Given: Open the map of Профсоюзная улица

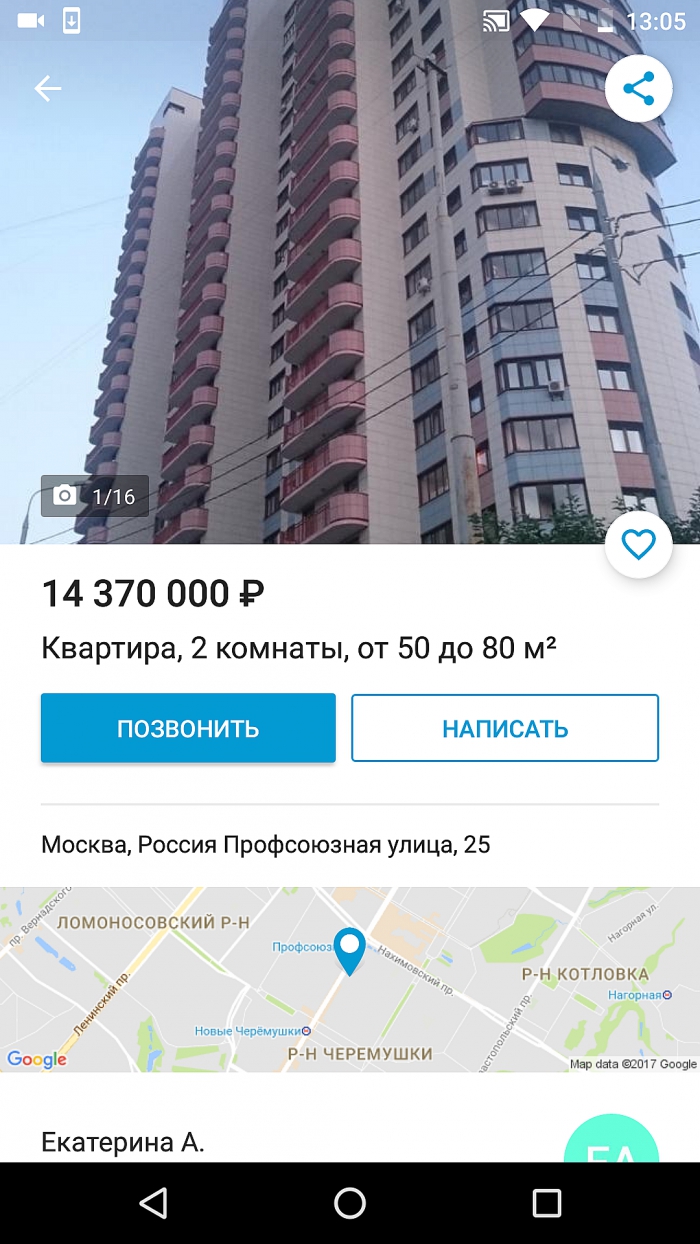Looking at the screenshot, I should click(350, 980).
